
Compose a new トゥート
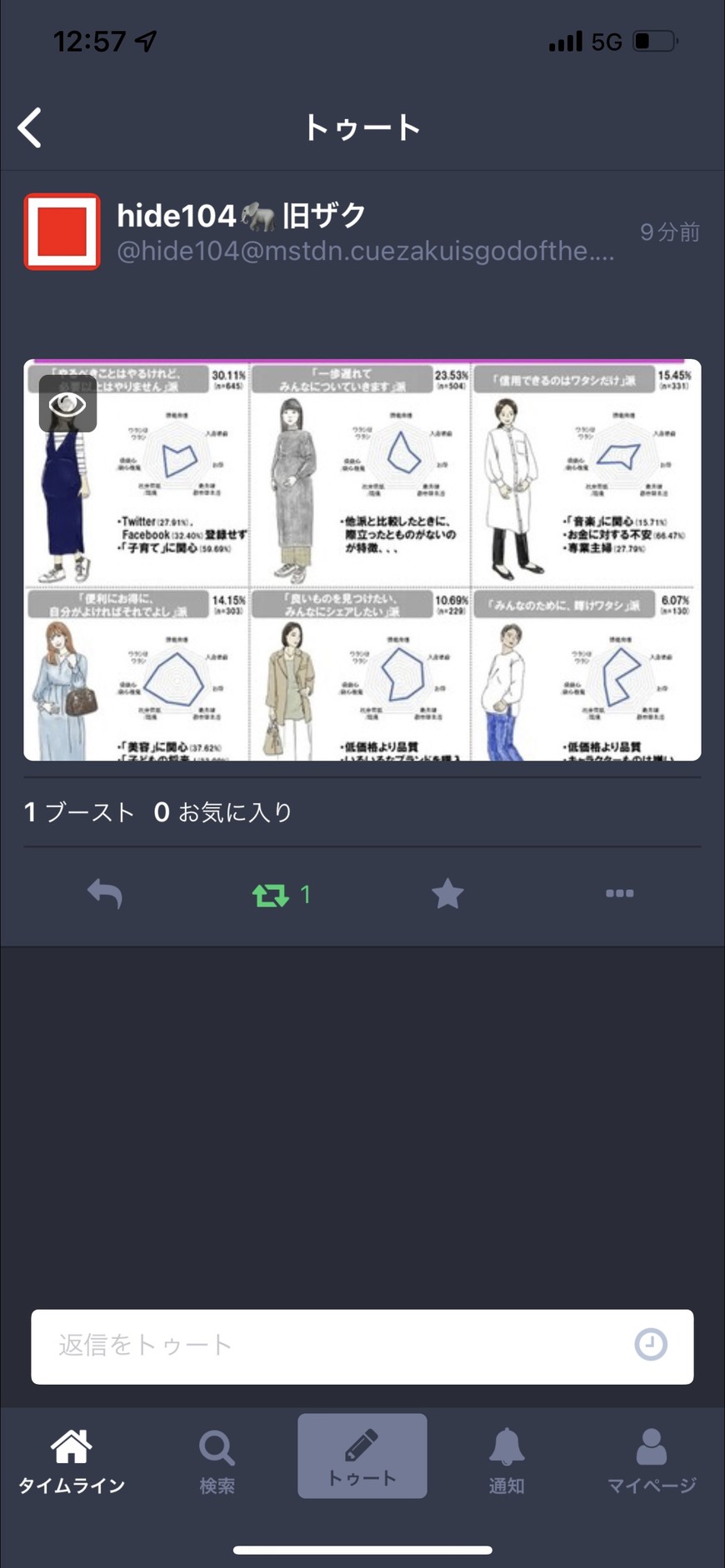[362, 1456]
